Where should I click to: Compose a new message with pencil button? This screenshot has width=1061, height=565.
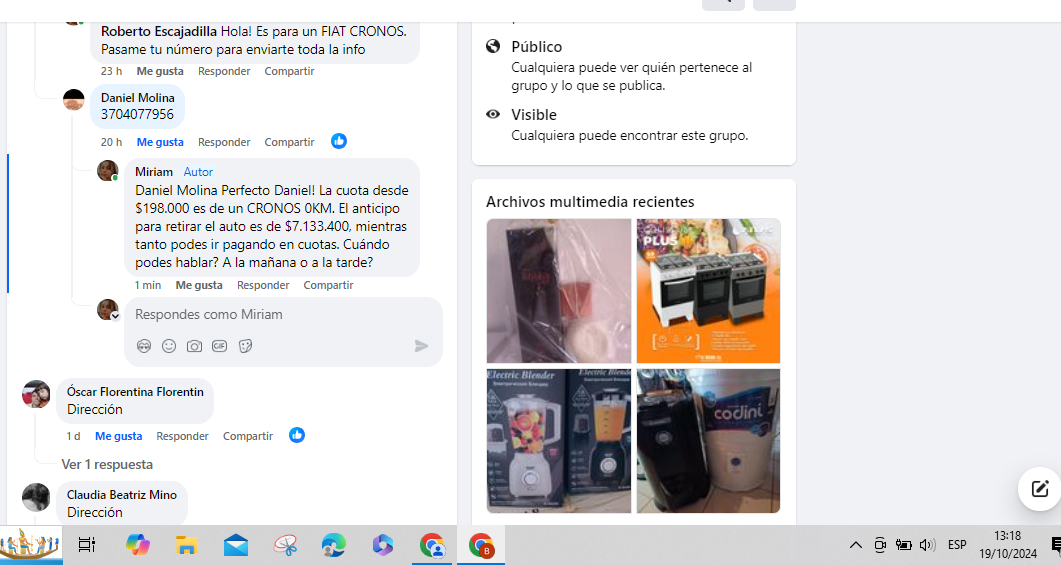point(1039,489)
